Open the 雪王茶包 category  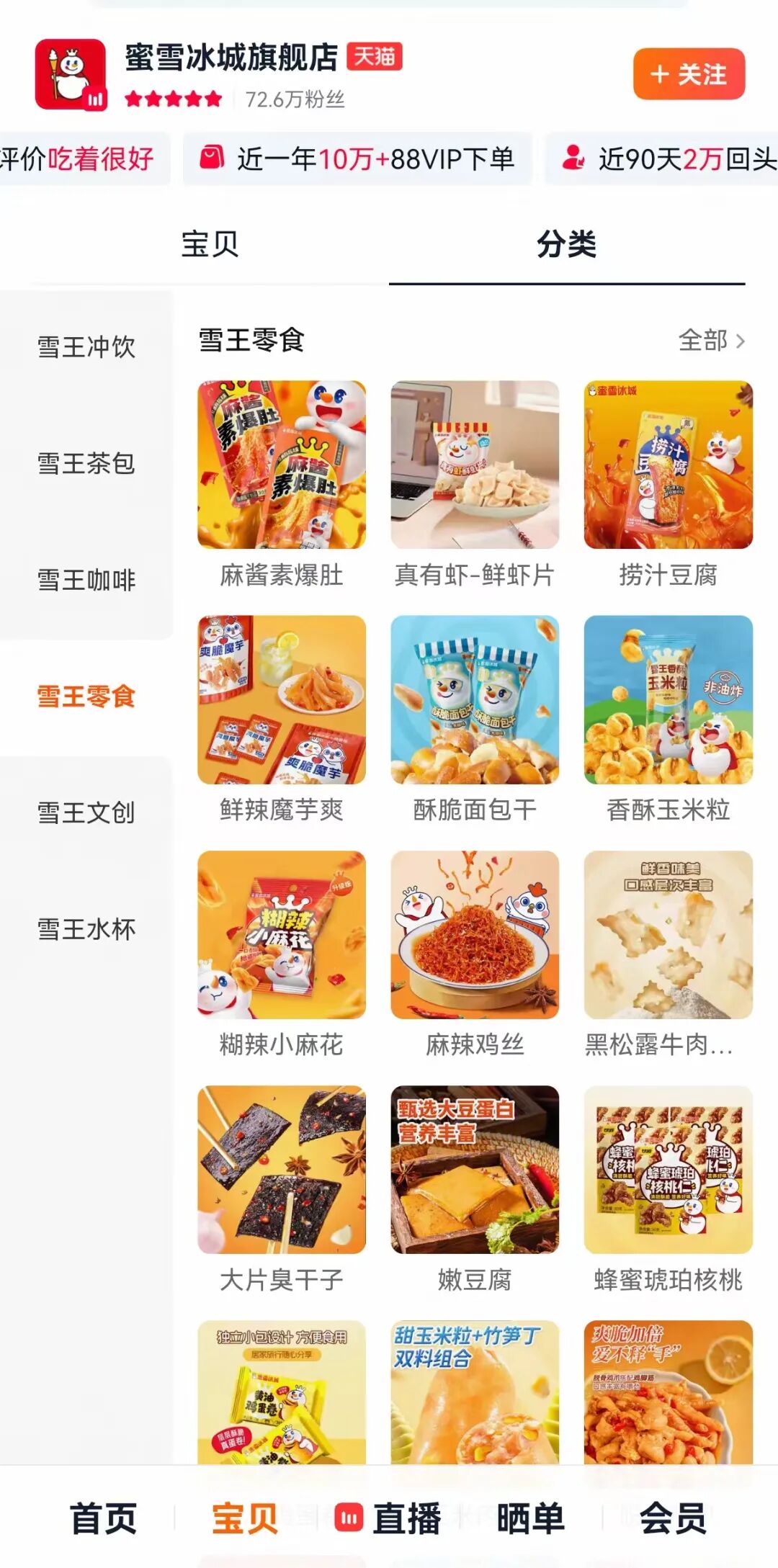coord(86,464)
